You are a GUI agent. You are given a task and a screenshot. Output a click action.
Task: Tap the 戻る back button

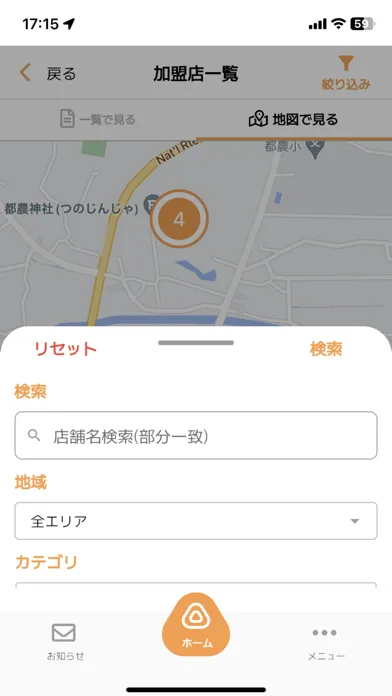click(48, 73)
